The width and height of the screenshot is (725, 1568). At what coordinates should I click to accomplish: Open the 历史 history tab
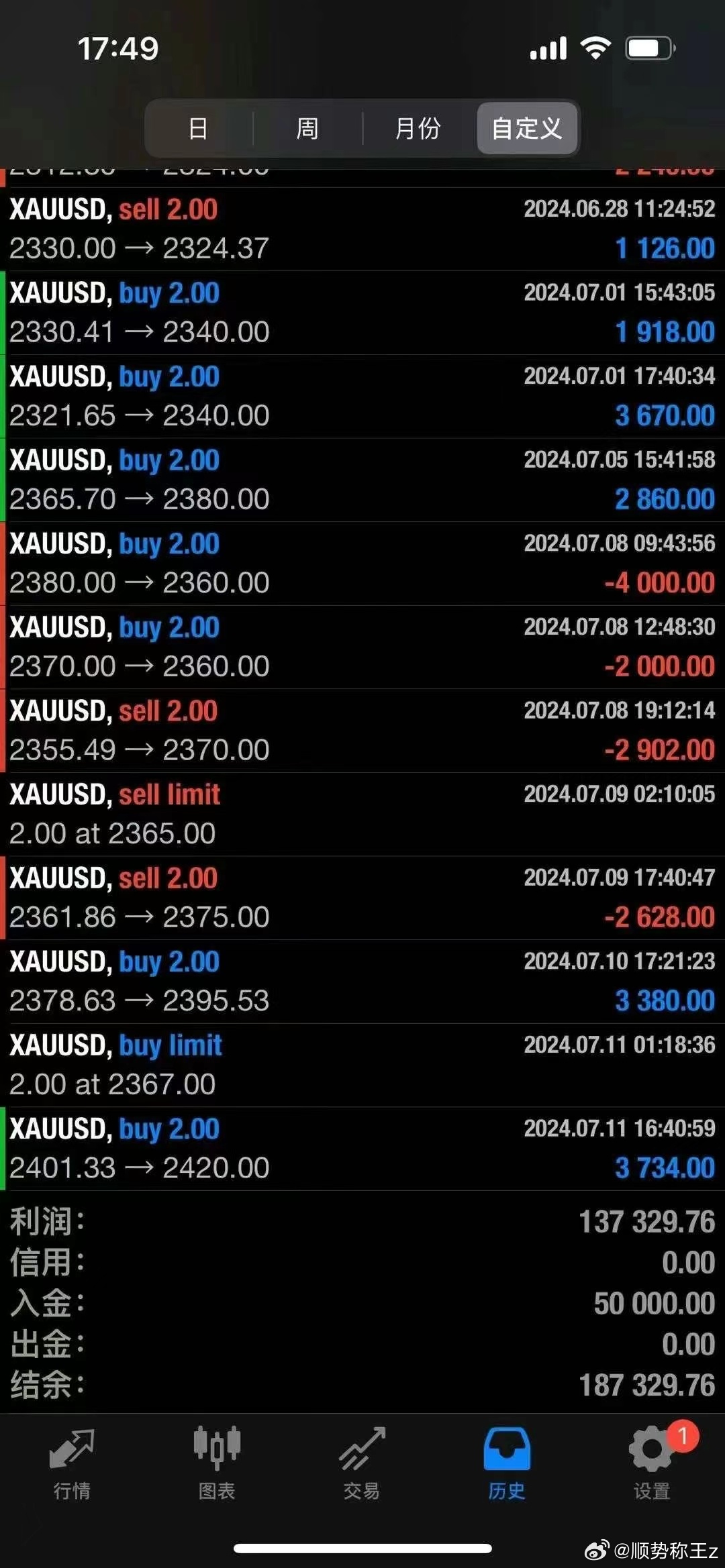(507, 1463)
